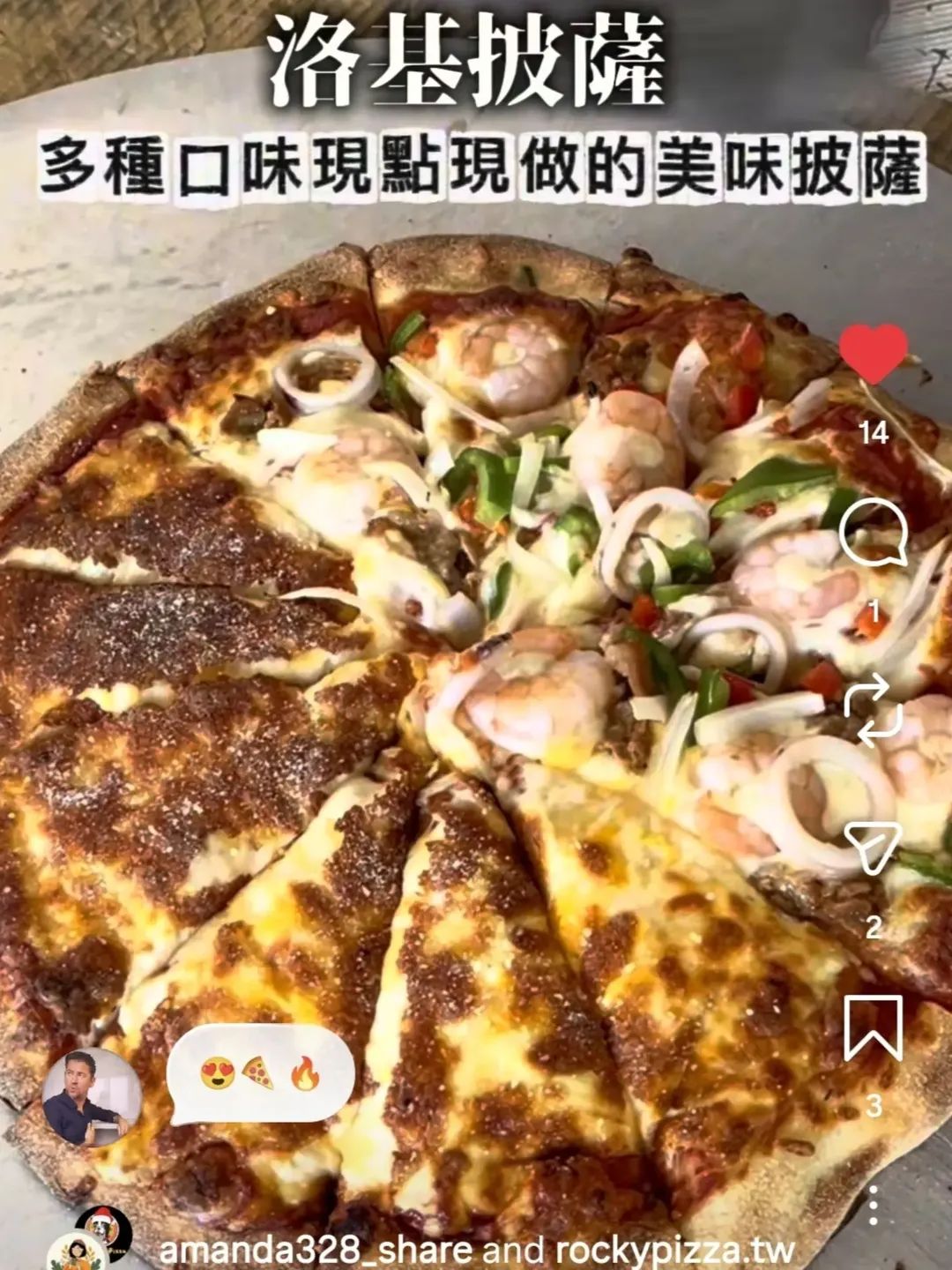
Task: Open the three-dot overflow menu
Action: pos(873,1205)
